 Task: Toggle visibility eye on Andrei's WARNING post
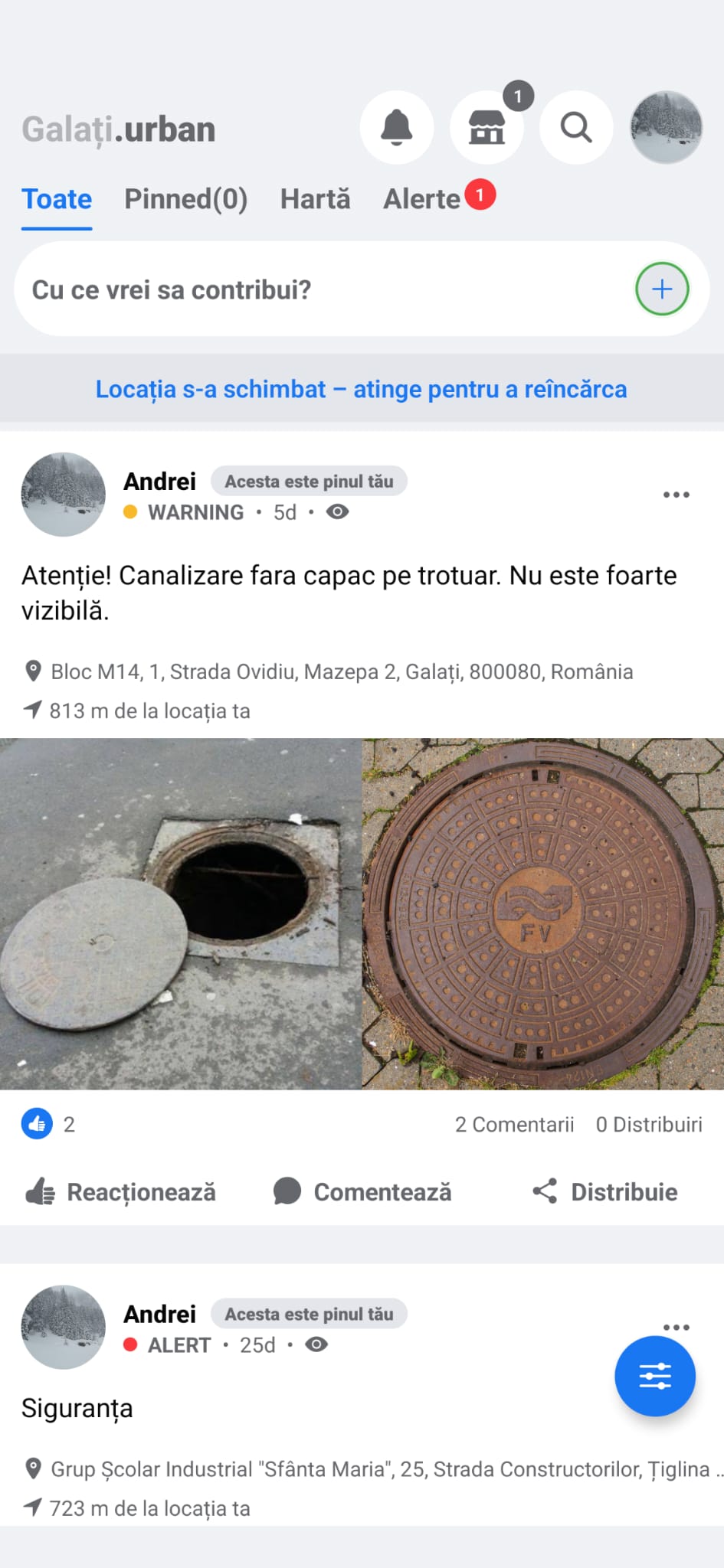tap(338, 511)
